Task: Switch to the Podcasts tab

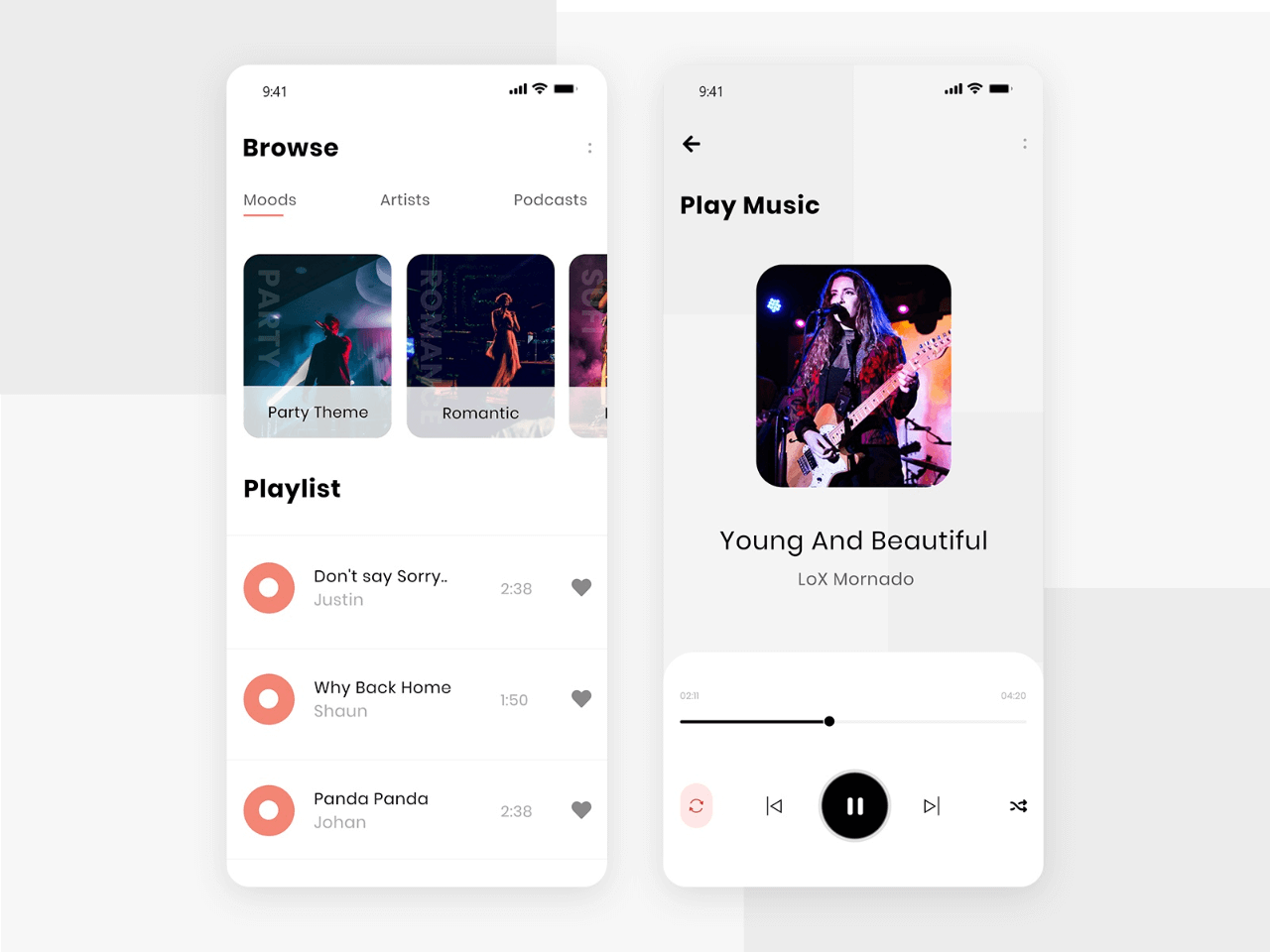Action: [550, 199]
